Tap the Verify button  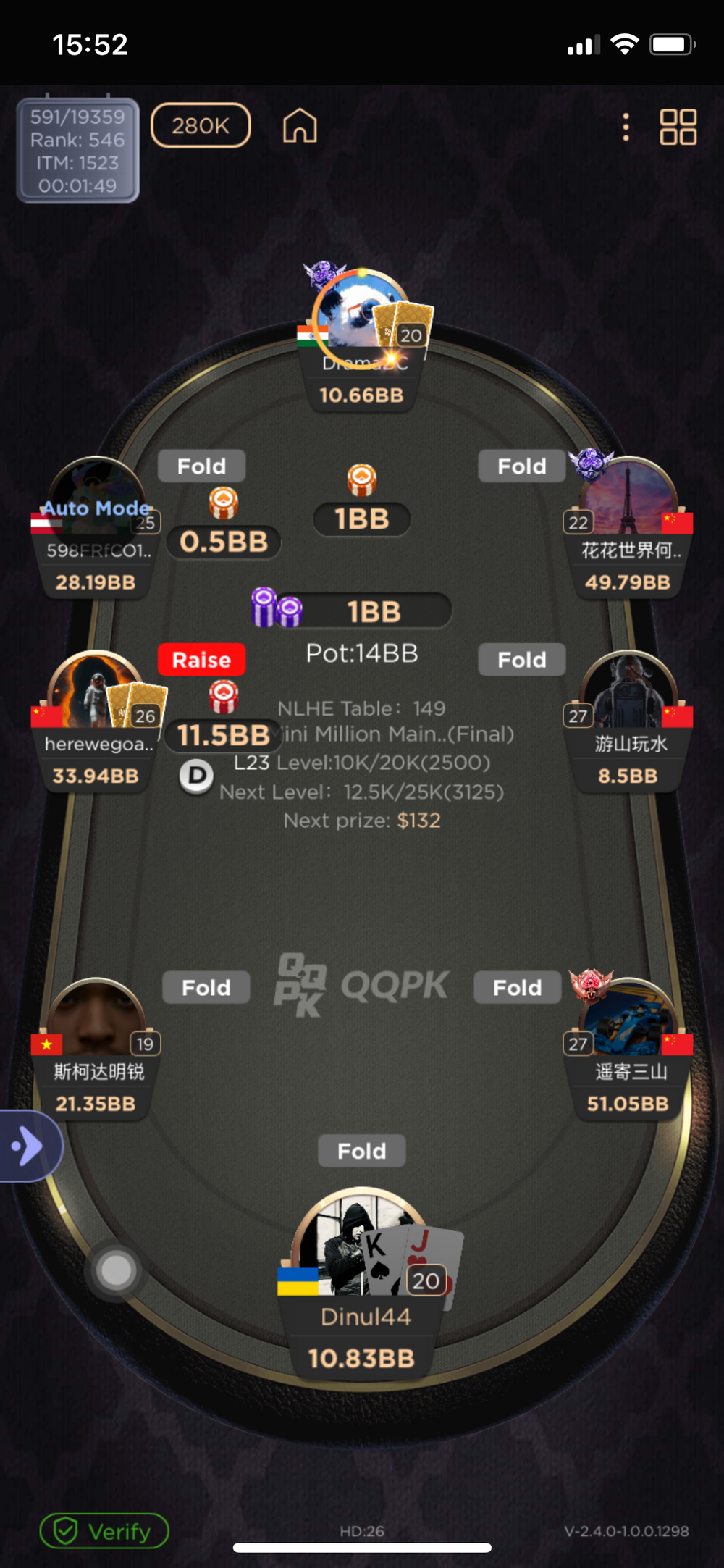[104, 1531]
